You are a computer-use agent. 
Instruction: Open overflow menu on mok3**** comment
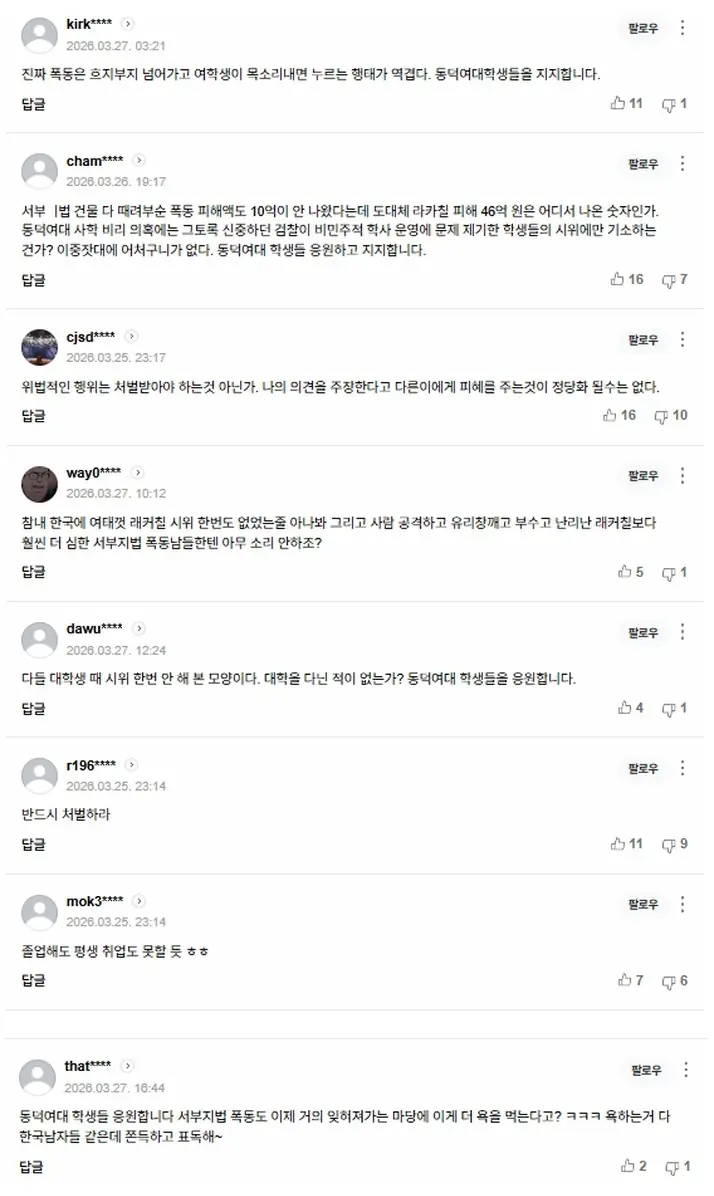683,905
